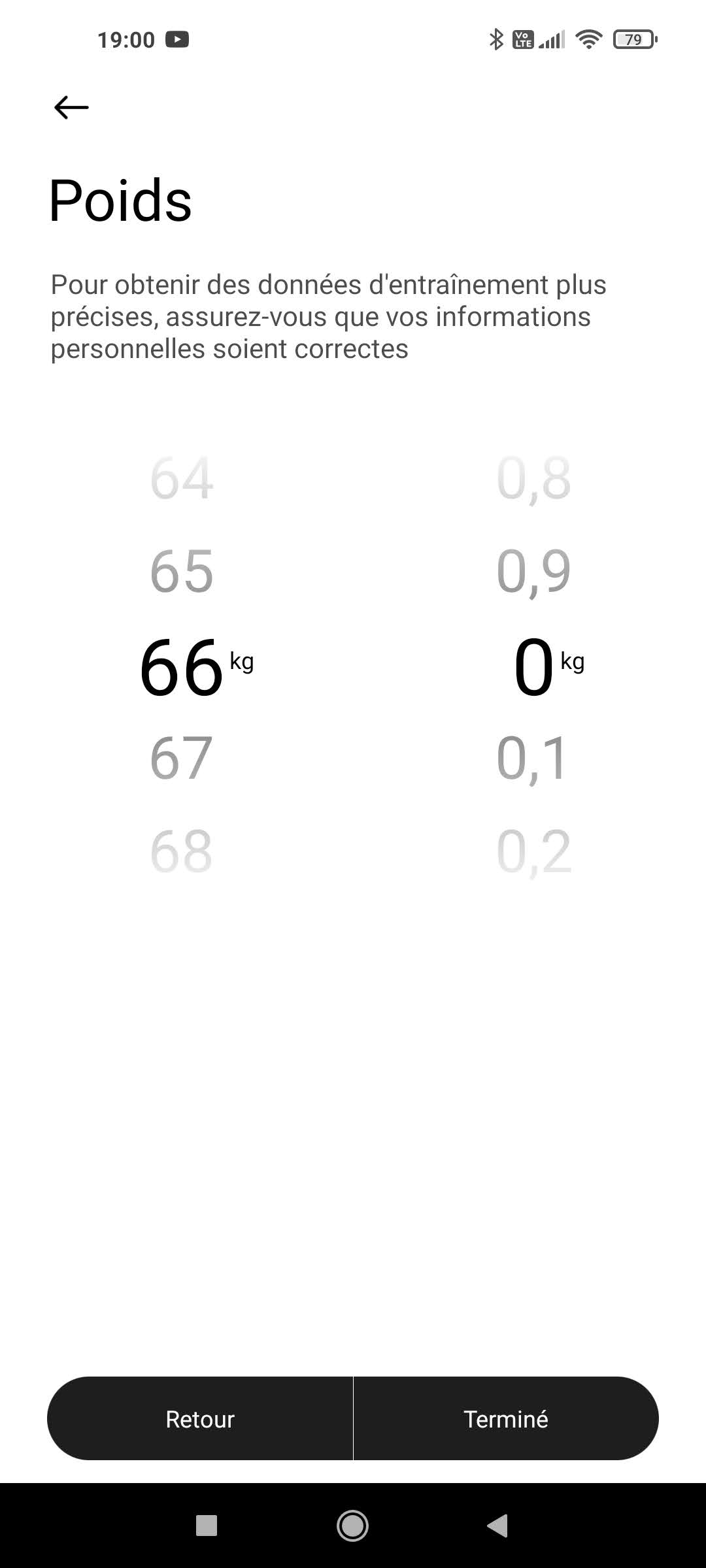Viewport: 706px width, 1568px height.
Task: Pick 64 in the kilogram wheel
Action: [182, 479]
